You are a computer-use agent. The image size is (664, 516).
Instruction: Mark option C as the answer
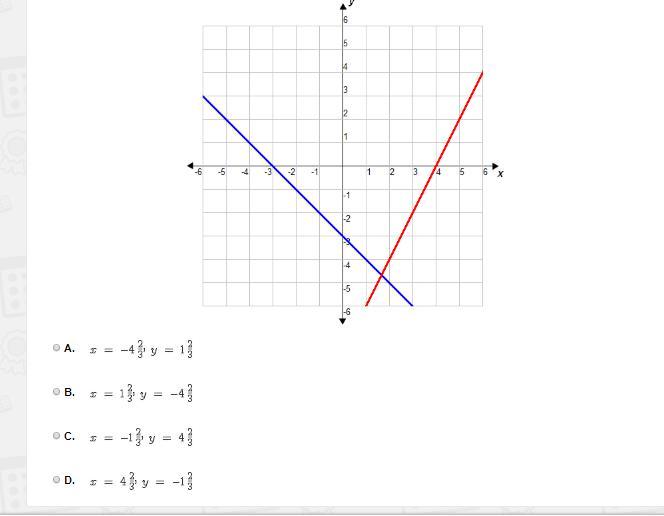[56, 436]
